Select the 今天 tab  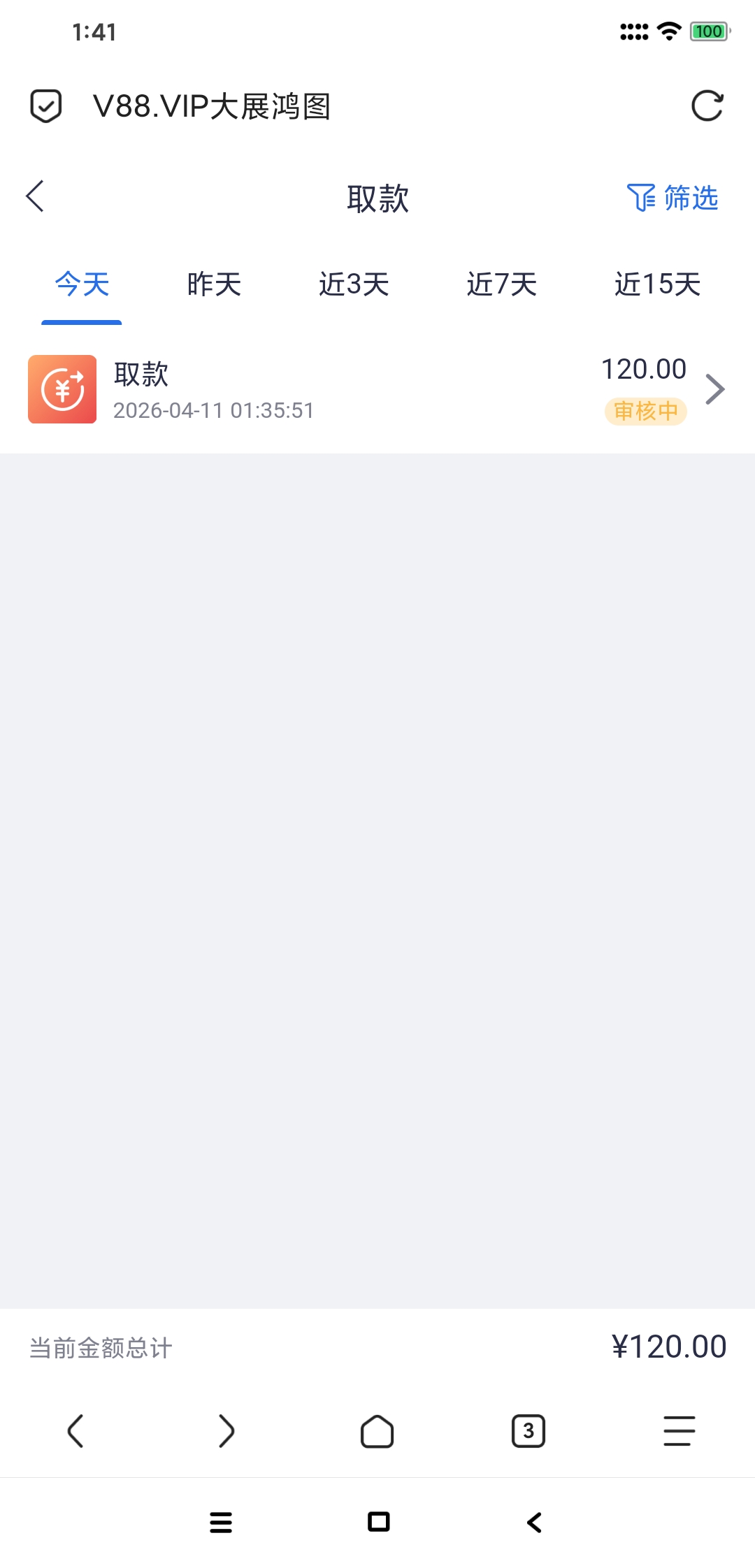coord(81,284)
